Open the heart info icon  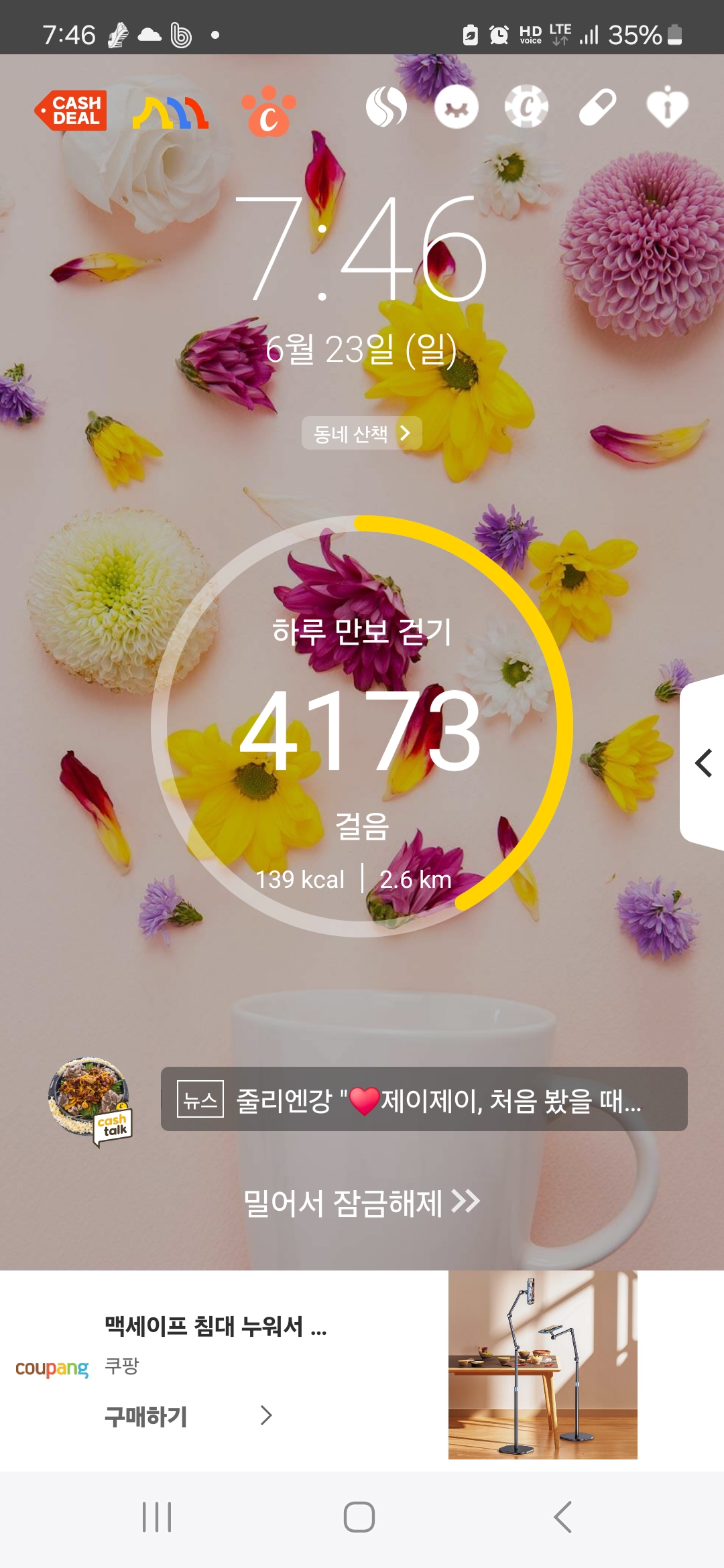(667, 107)
